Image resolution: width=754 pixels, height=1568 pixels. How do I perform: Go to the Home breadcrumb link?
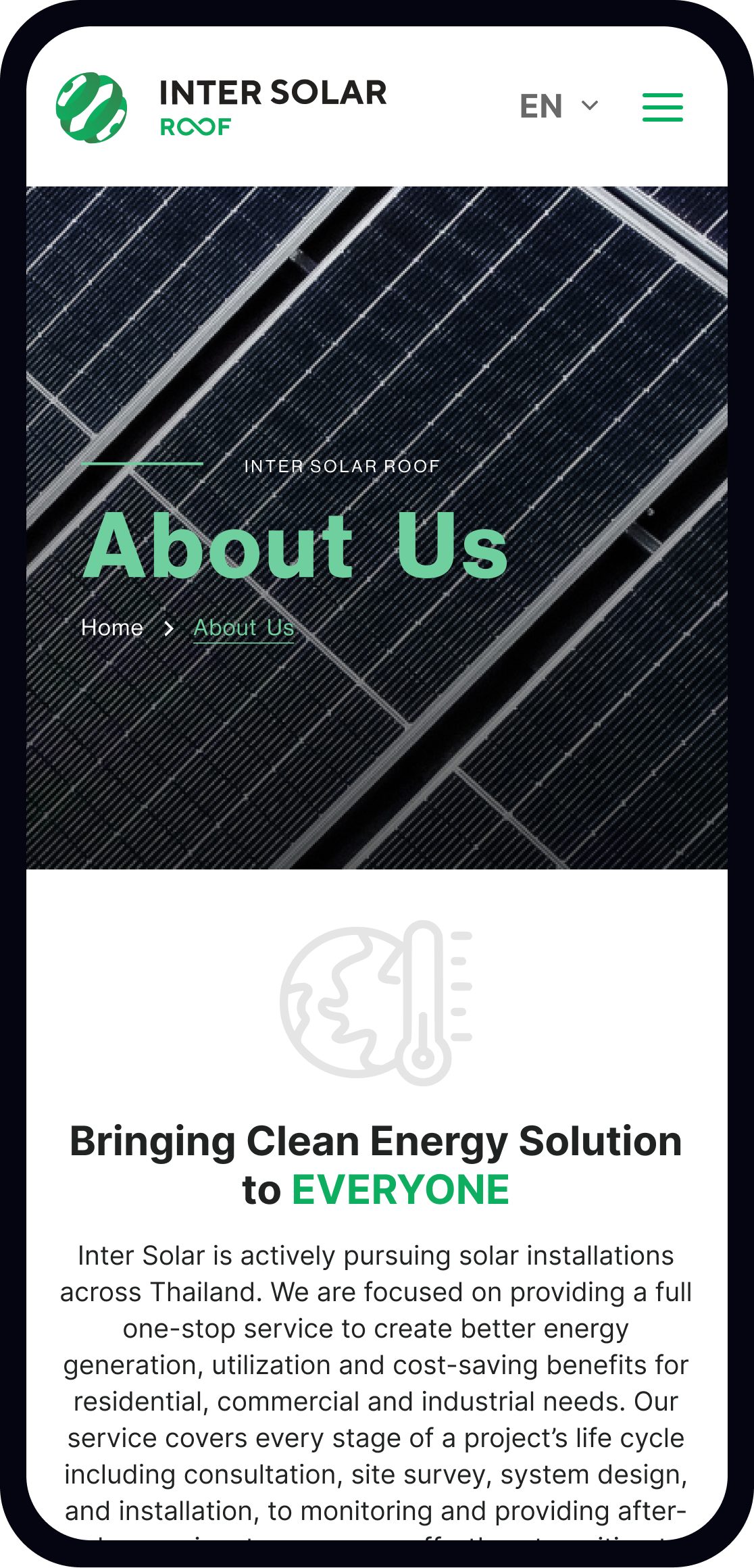[x=112, y=628]
